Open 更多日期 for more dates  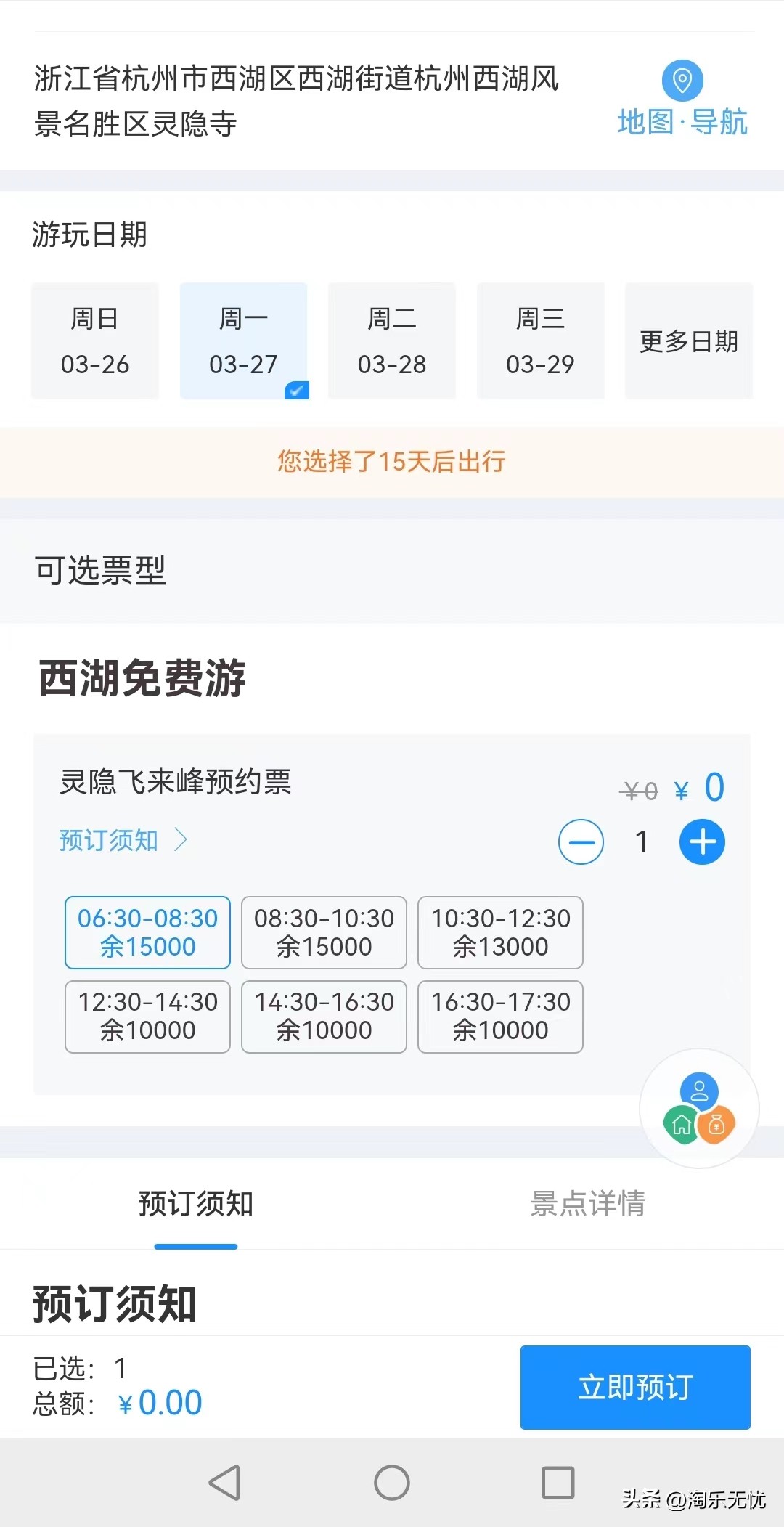689,341
